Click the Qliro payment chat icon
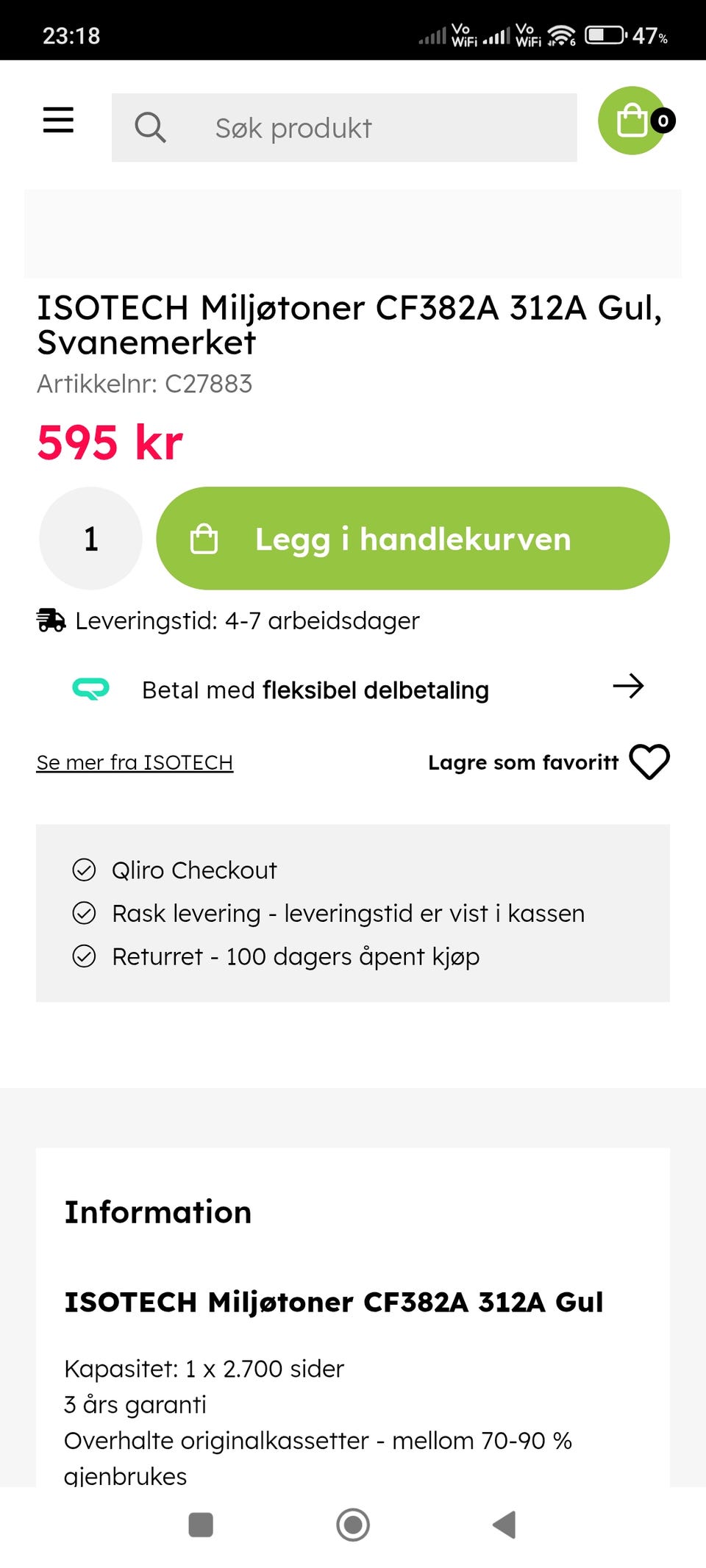 (90, 689)
